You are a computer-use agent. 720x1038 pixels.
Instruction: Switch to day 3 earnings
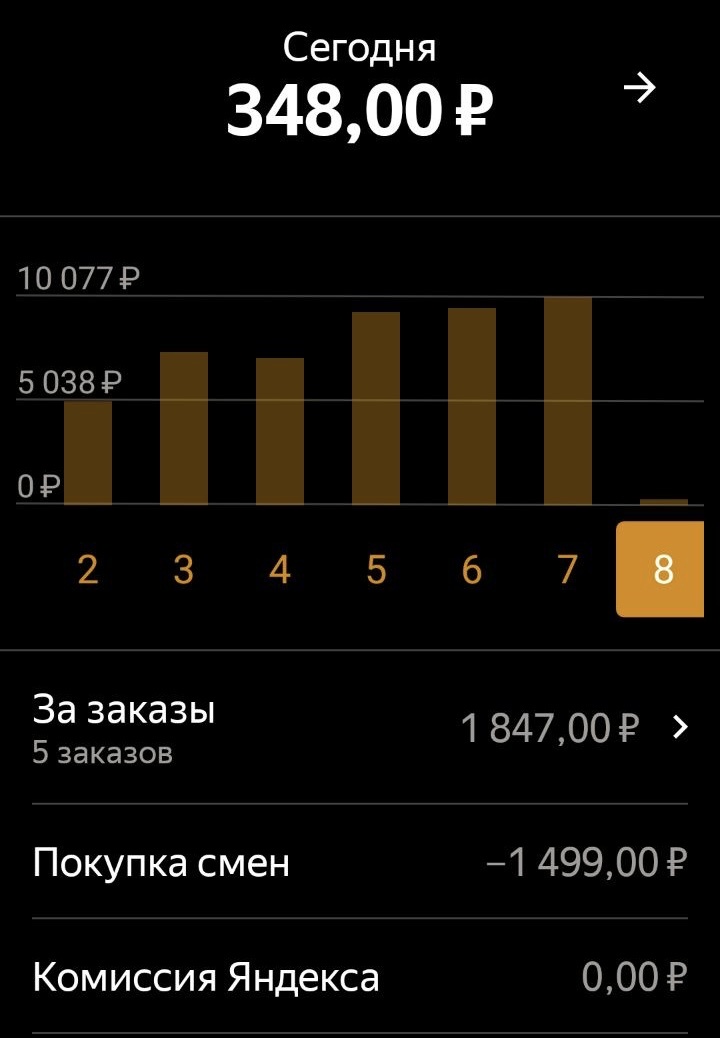tap(183, 569)
